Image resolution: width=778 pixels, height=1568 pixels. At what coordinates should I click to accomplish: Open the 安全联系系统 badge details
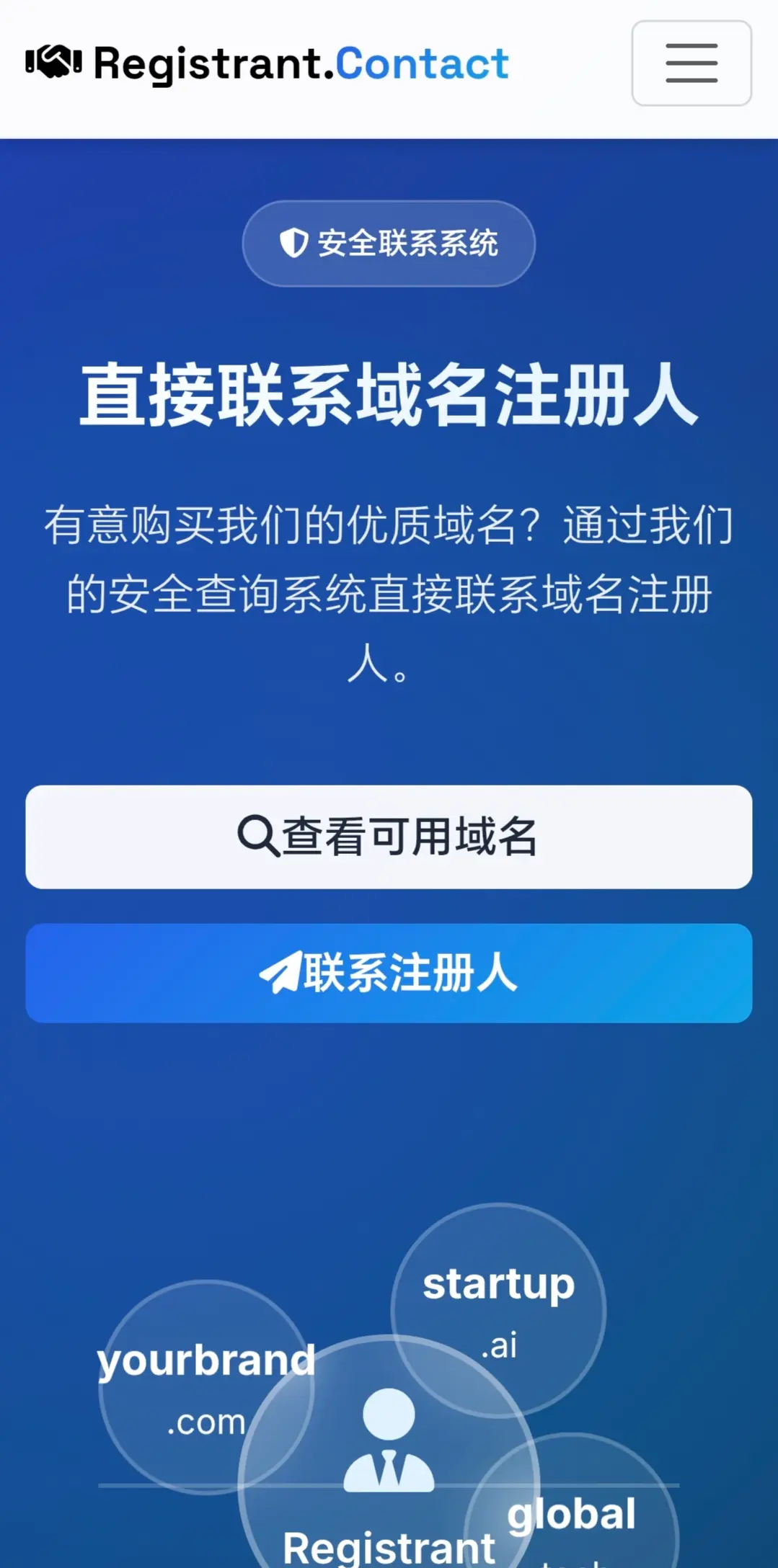pos(388,244)
